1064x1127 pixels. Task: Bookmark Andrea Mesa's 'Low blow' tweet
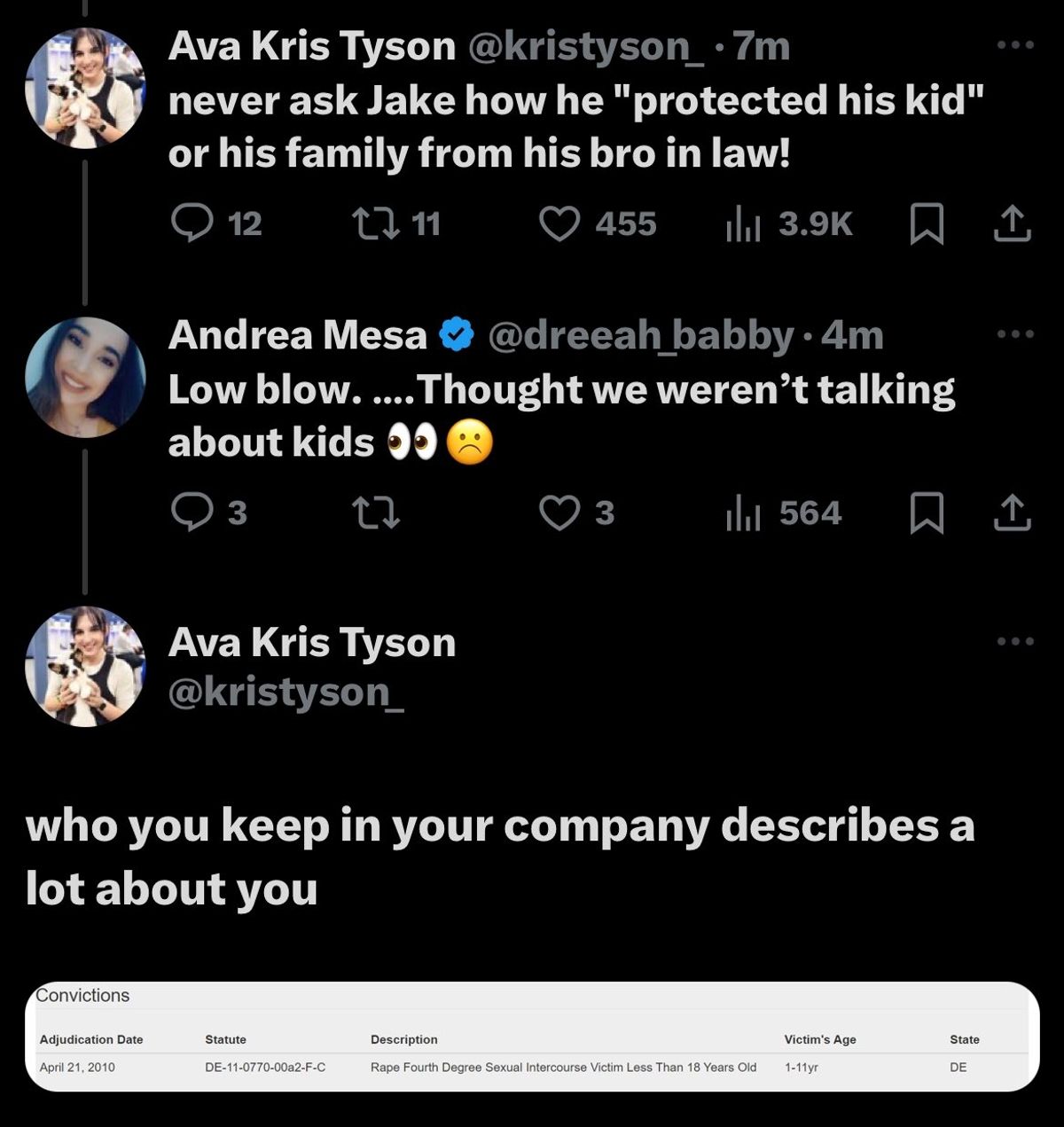pyautogui.click(x=927, y=513)
